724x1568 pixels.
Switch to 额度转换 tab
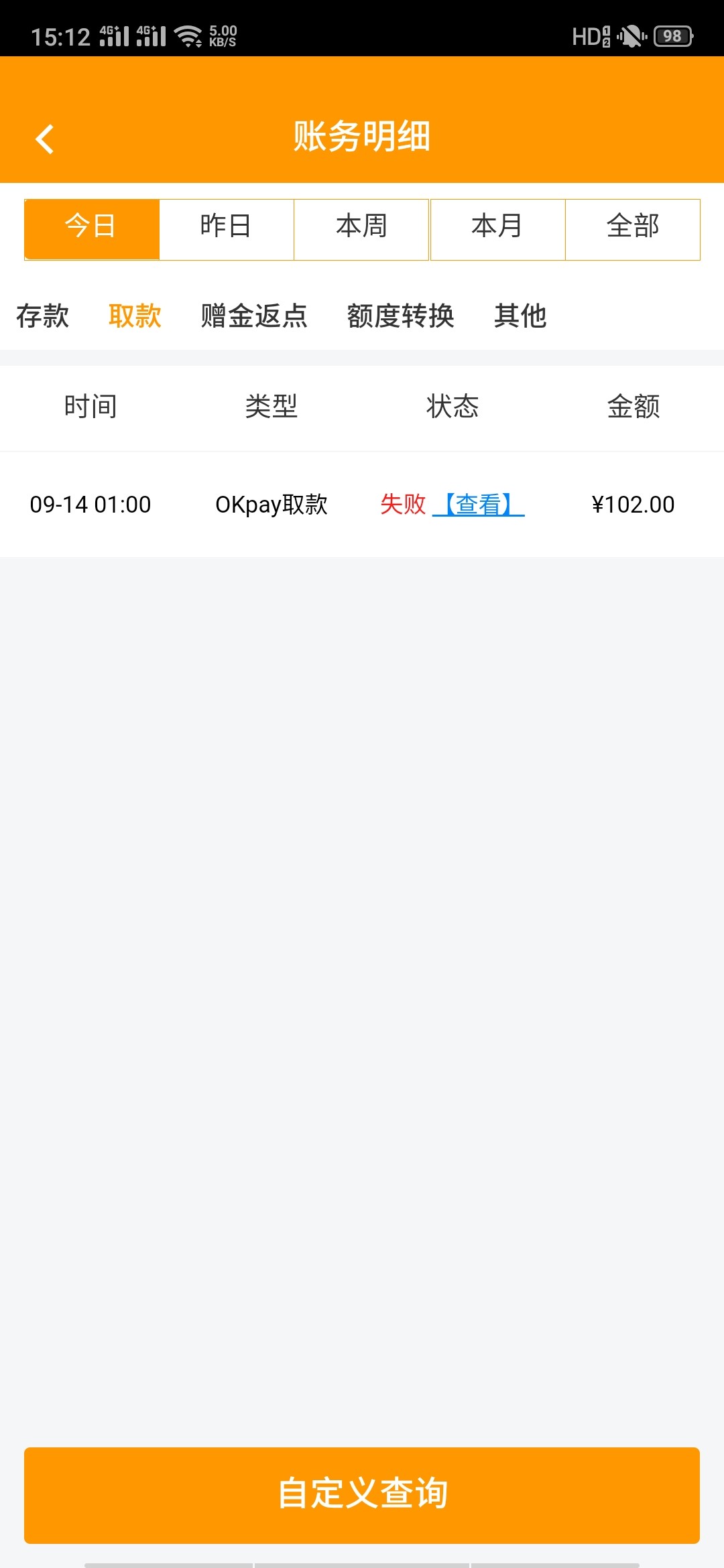[x=401, y=316]
